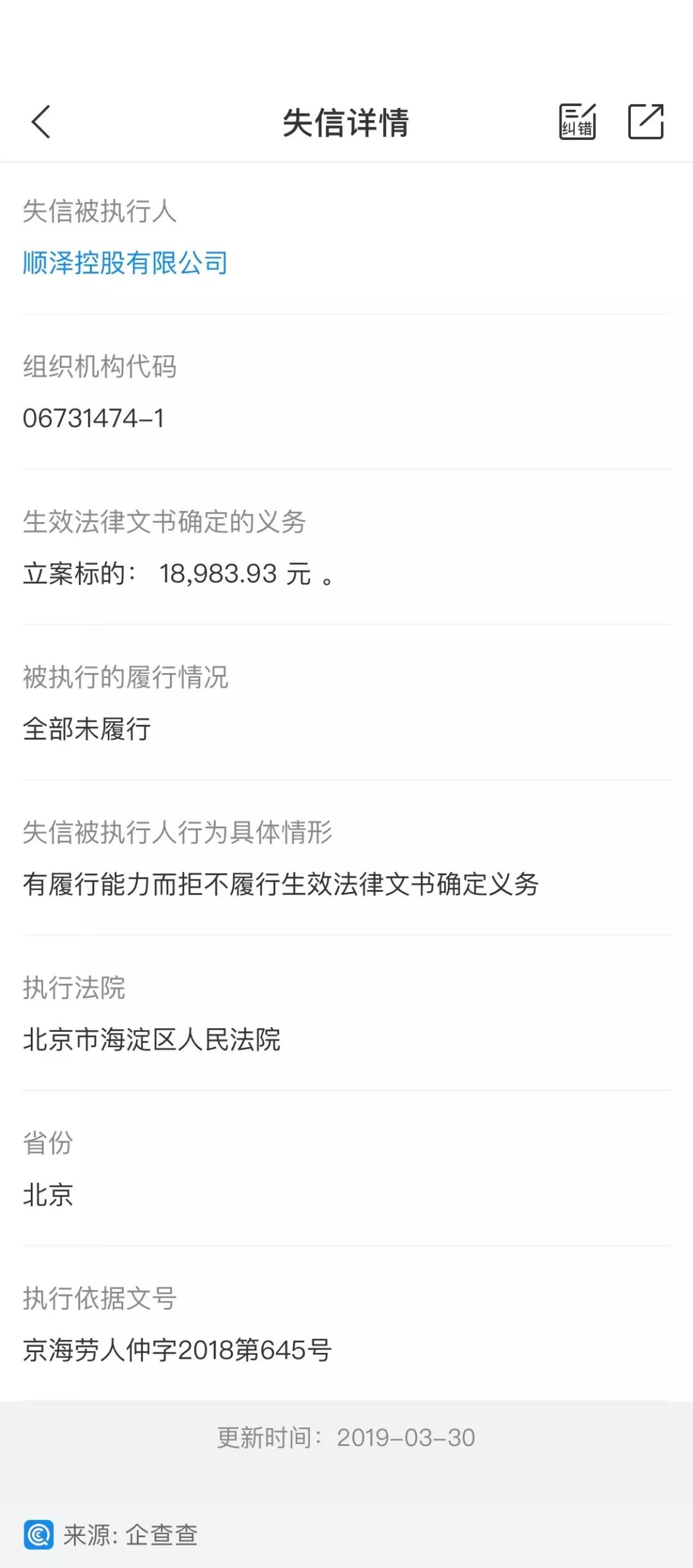Share this 失信详情 page
Screen dimensions: 693x1568
646,121
